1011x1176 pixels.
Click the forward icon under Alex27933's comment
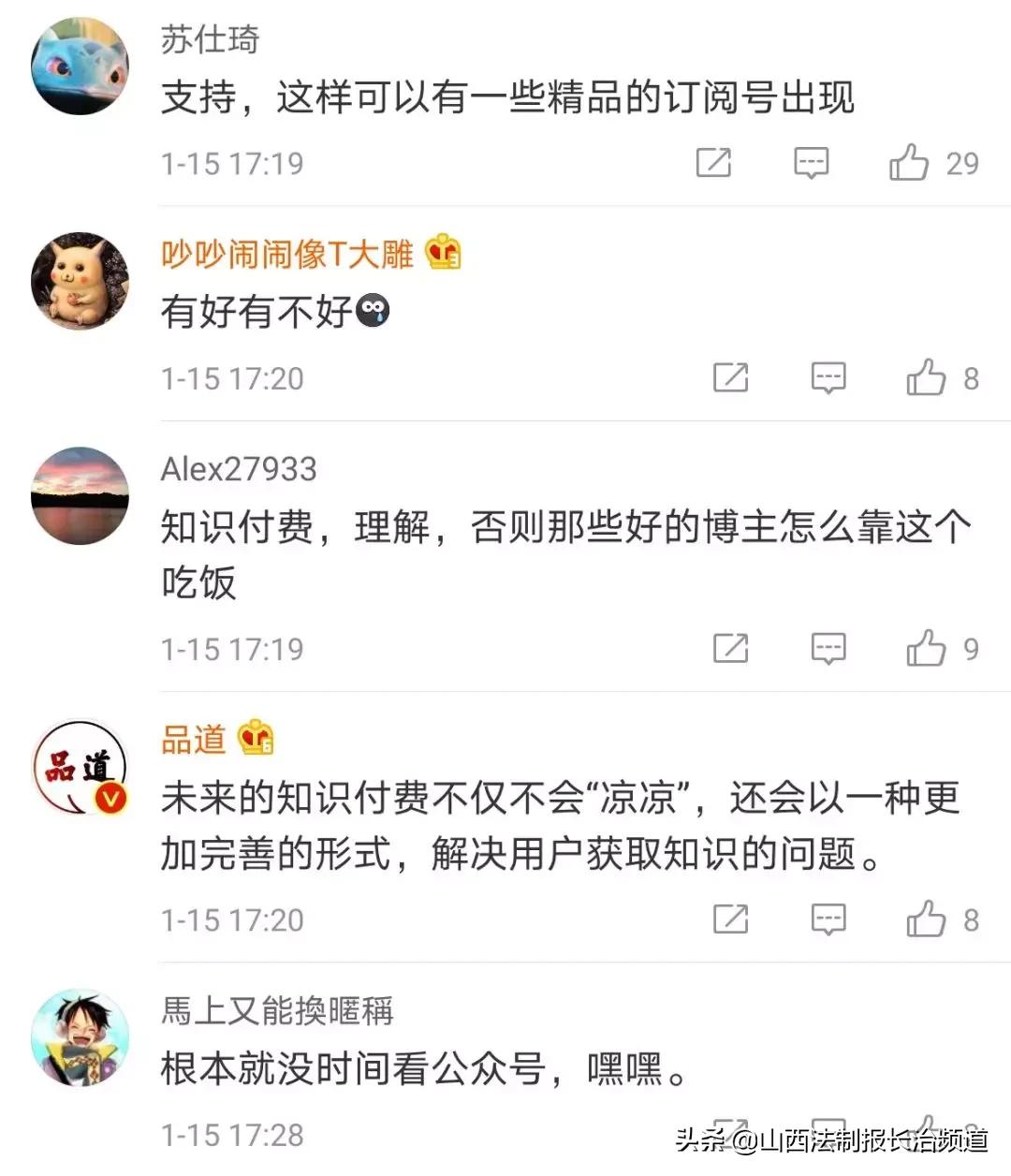click(733, 648)
